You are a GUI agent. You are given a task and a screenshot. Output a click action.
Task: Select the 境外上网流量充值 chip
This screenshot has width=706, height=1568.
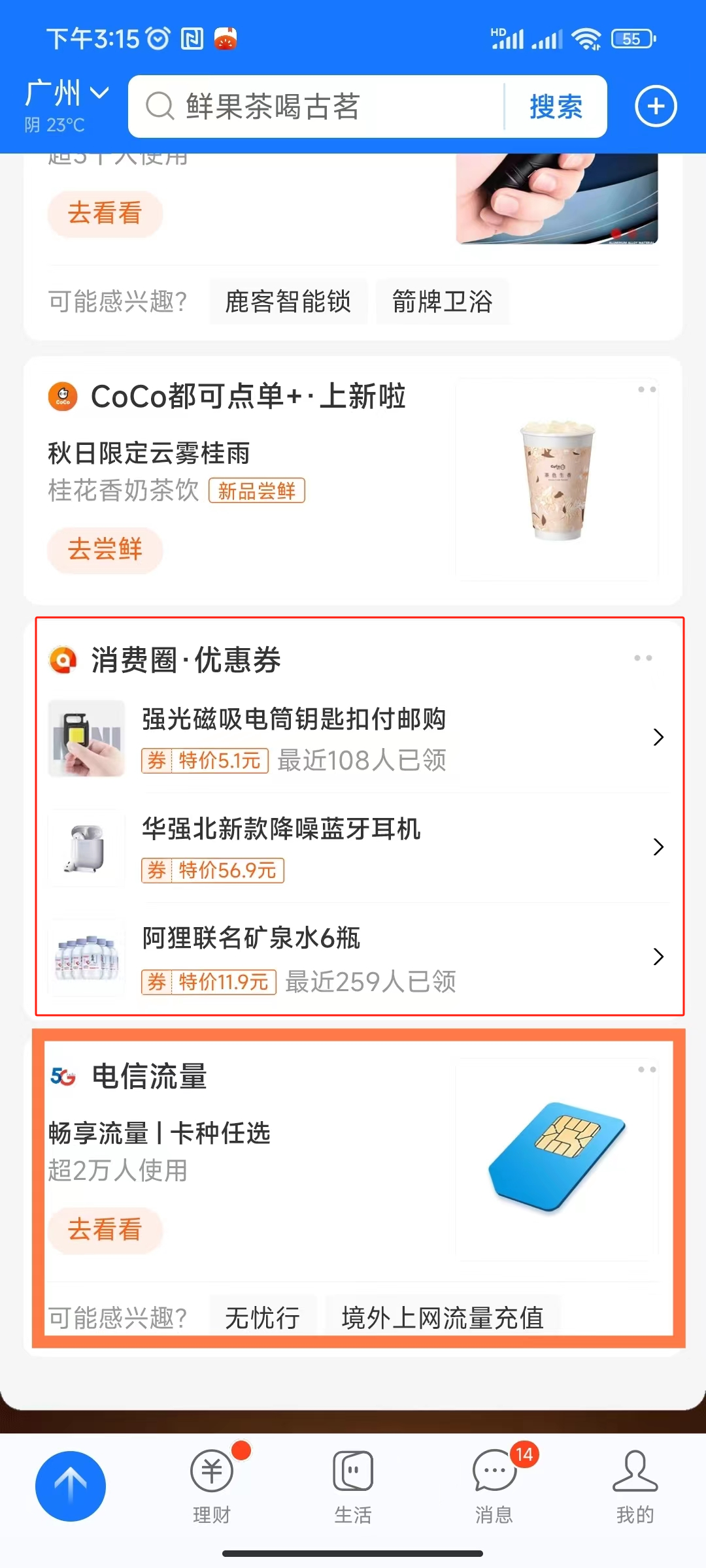tap(442, 1317)
